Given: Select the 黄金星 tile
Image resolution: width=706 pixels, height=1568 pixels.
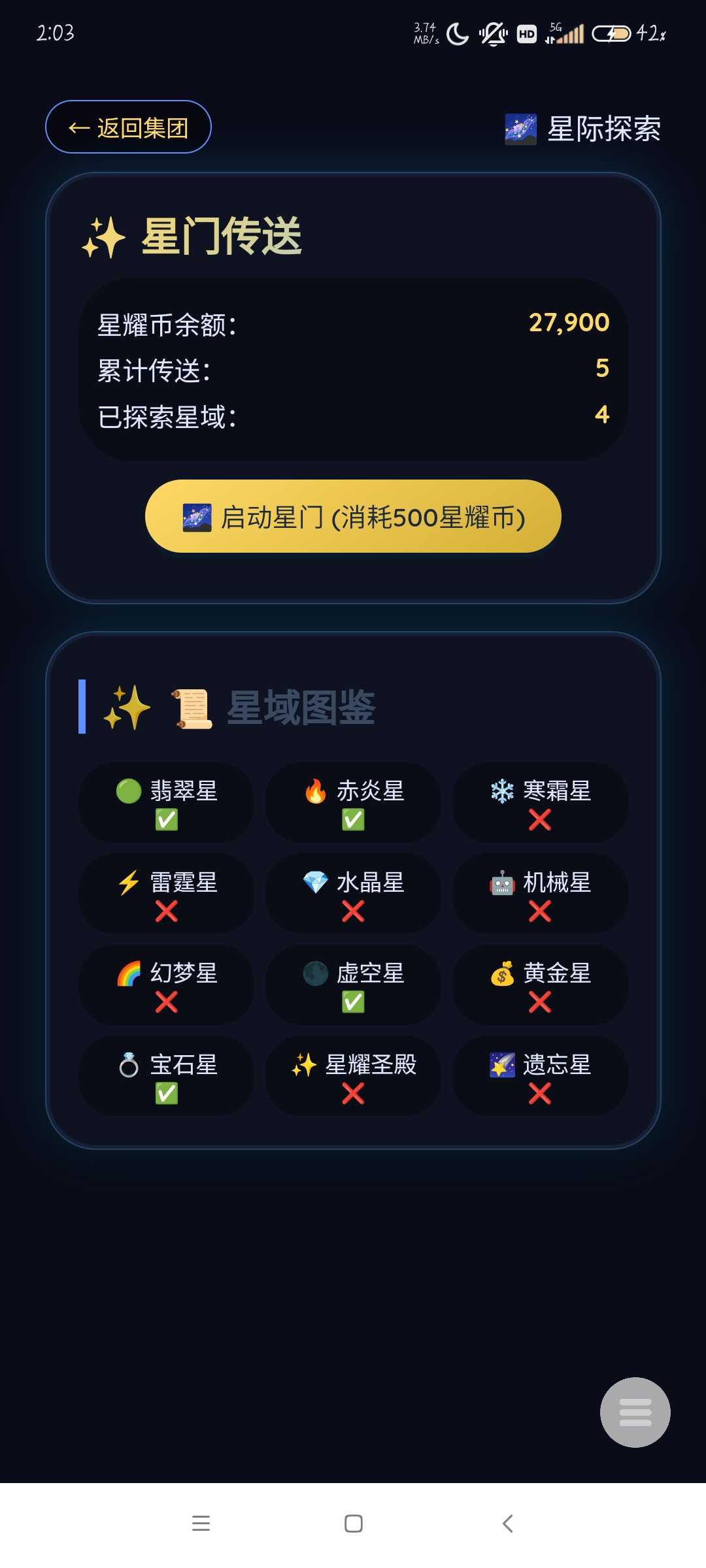Looking at the screenshot, I should coord(540,985).
